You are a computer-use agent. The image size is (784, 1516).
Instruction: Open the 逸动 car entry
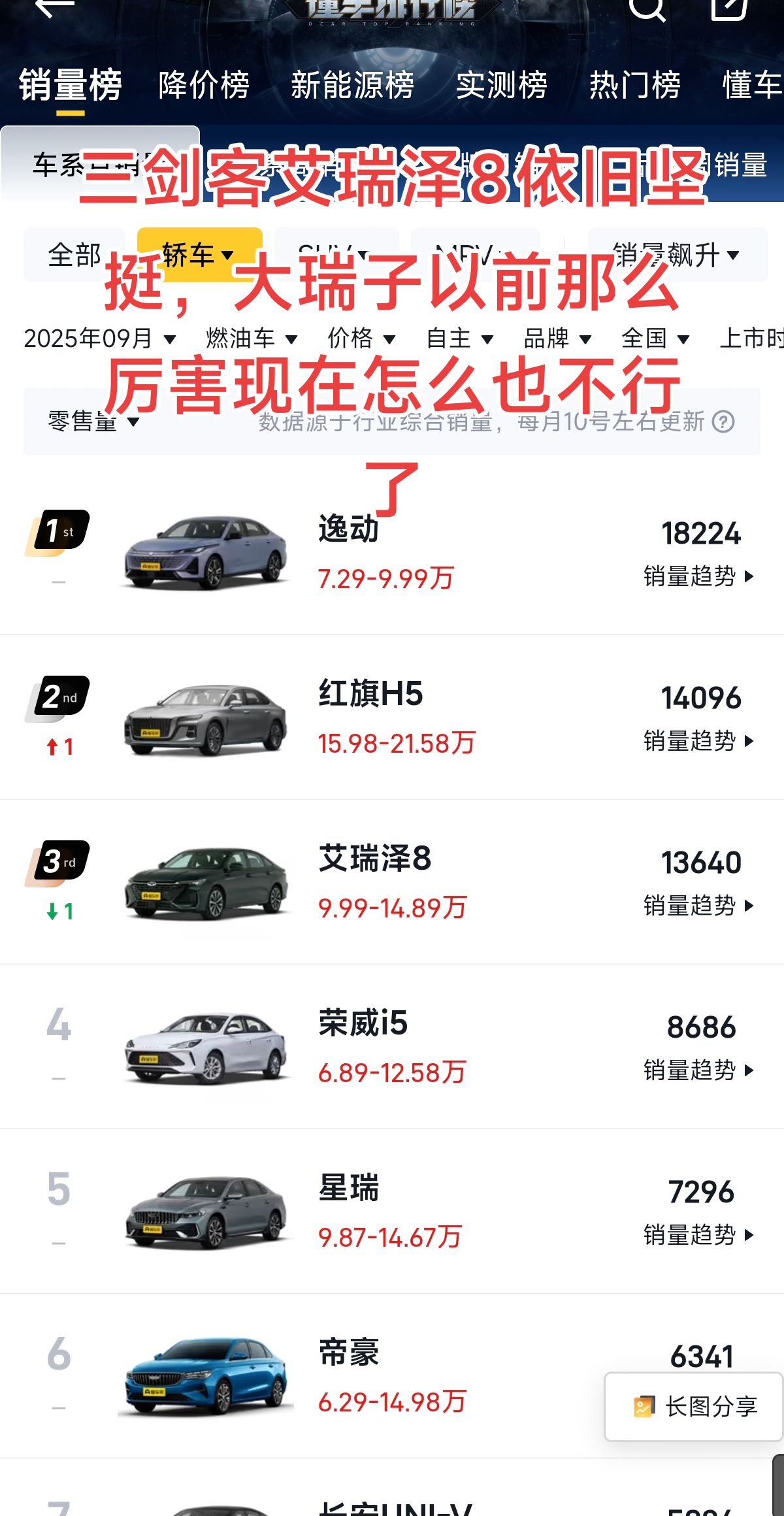click(349, 529)
